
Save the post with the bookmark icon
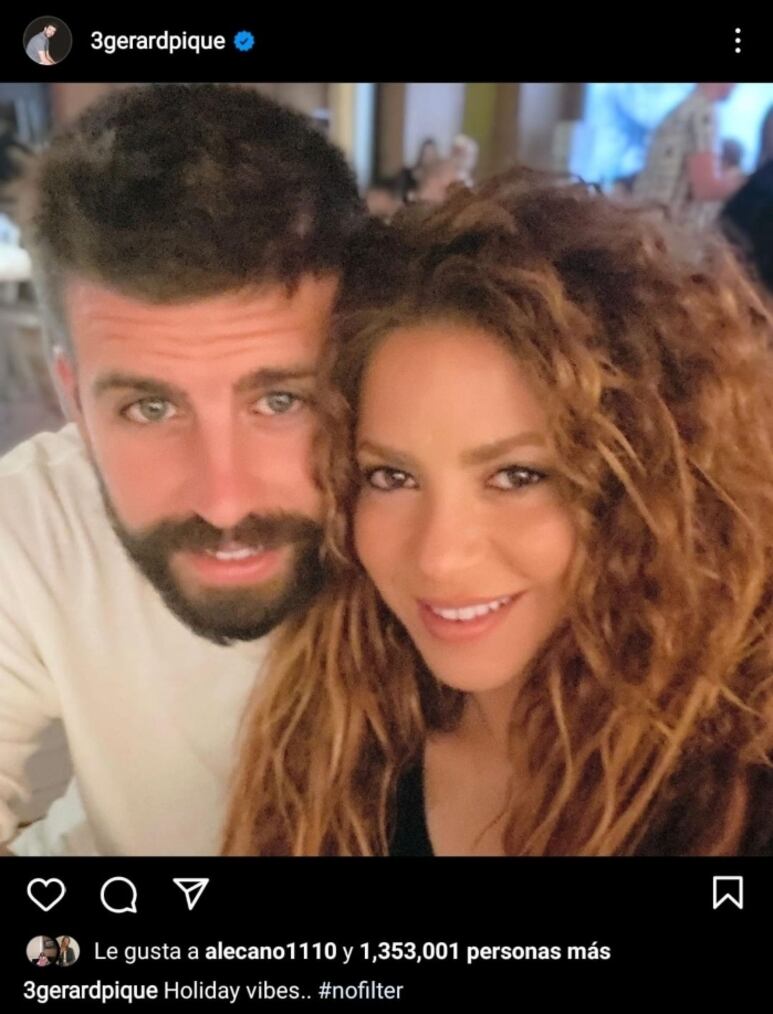click(x=728, y=892)
